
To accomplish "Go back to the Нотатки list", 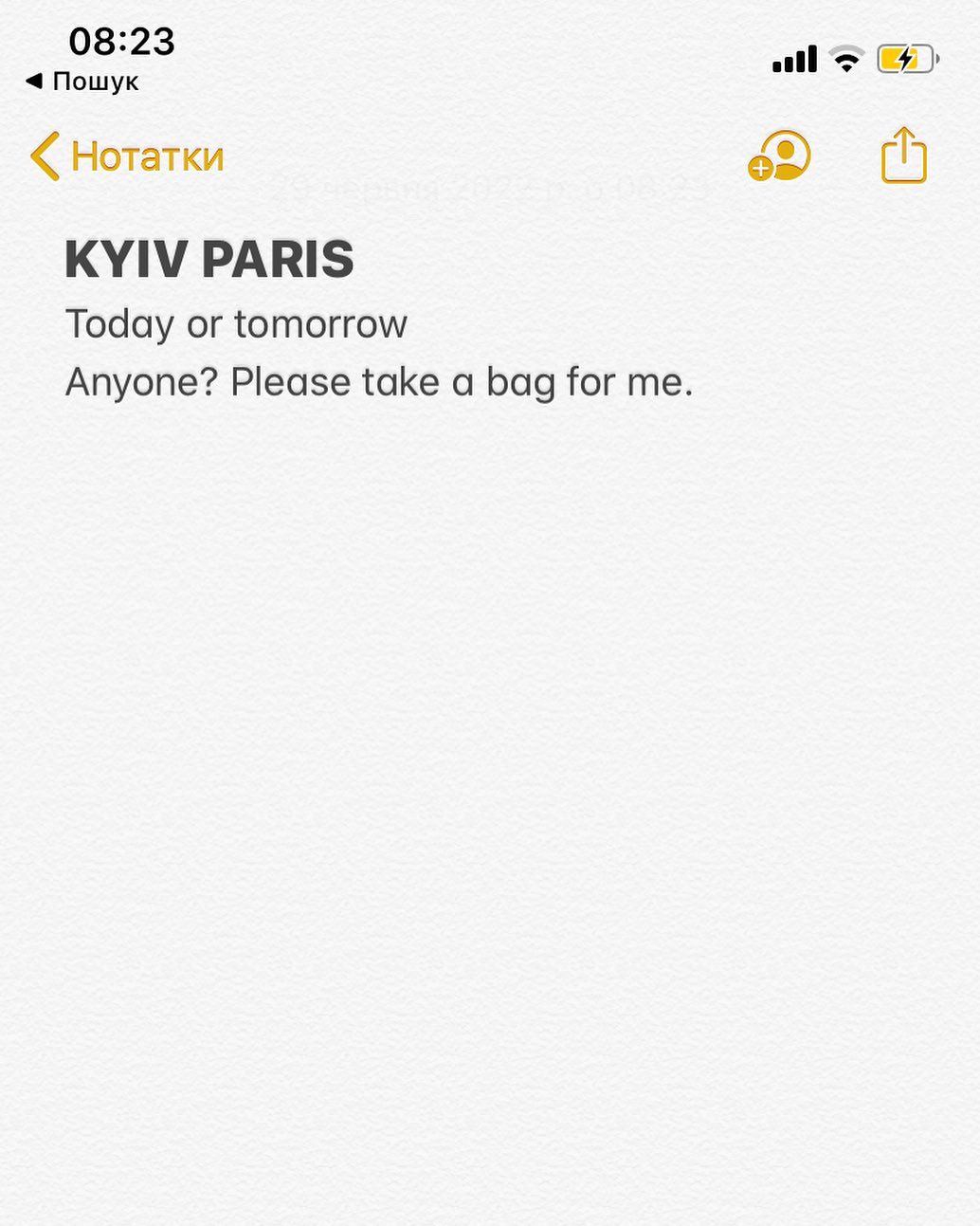I will point(127,156).
